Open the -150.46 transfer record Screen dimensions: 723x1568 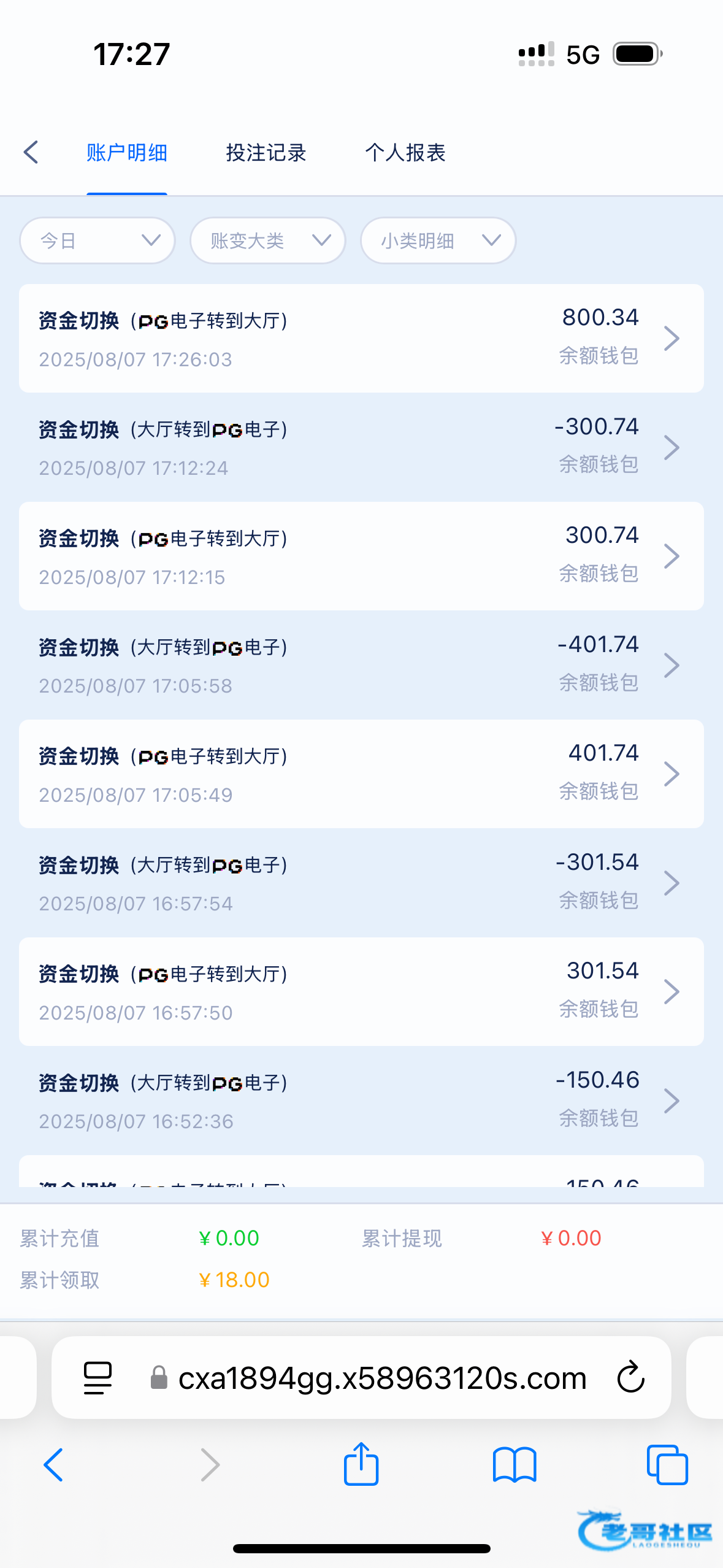point(361,1101)
